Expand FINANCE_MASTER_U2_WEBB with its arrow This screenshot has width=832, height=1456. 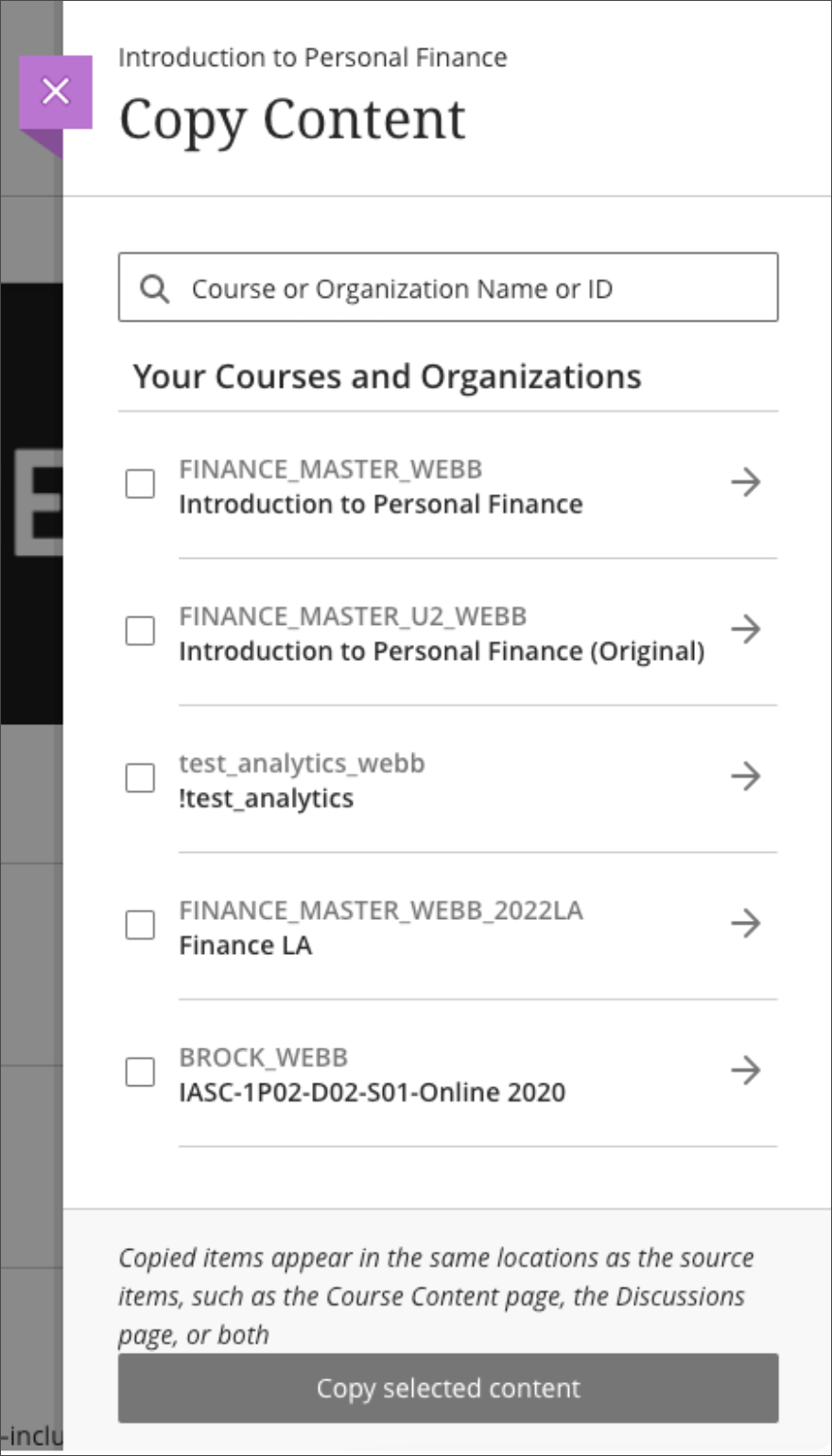point(748,629)
